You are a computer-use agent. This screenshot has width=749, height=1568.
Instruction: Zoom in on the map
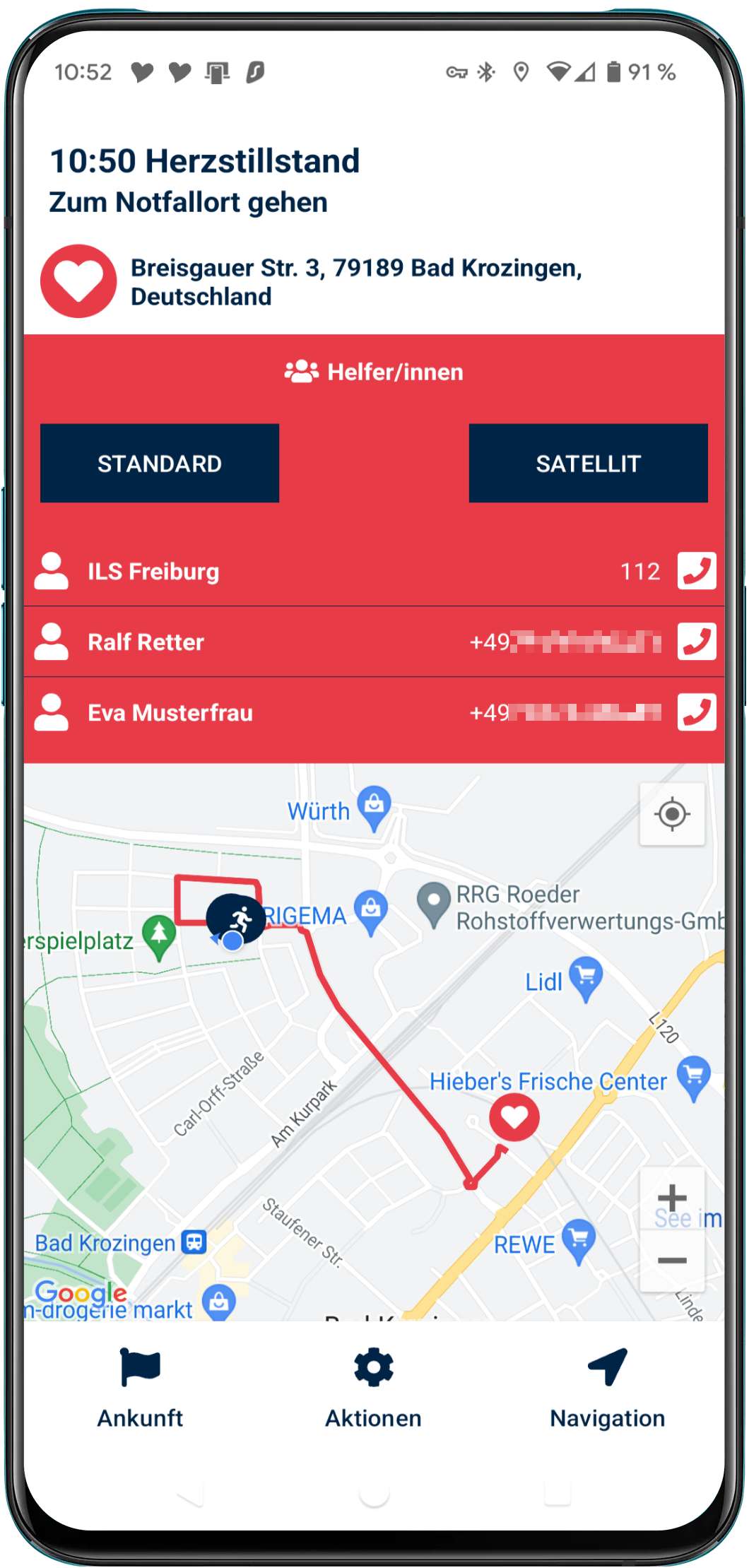pyautogui.click(x=671, y=1198)
